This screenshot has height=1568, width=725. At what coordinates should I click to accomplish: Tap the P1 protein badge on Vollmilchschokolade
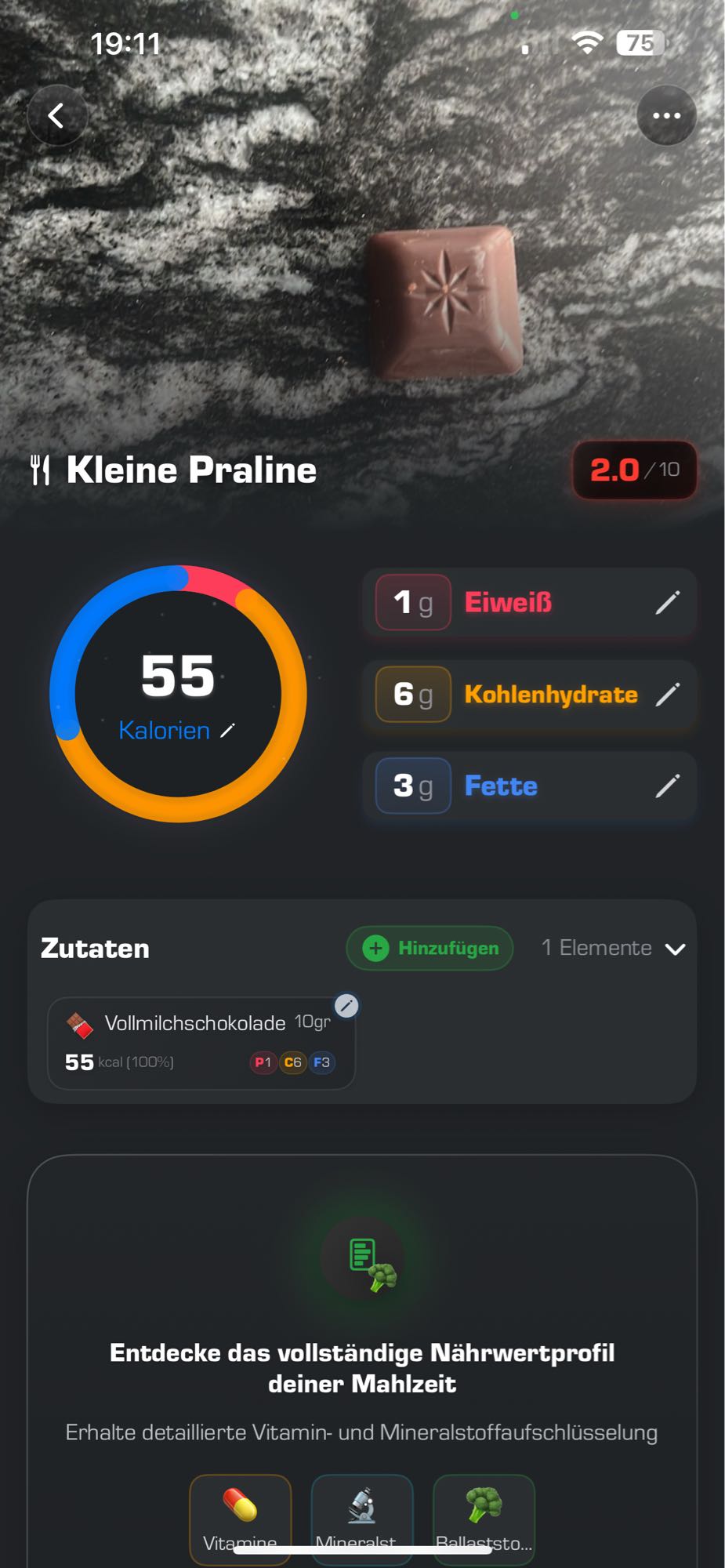pos(263,1063)
